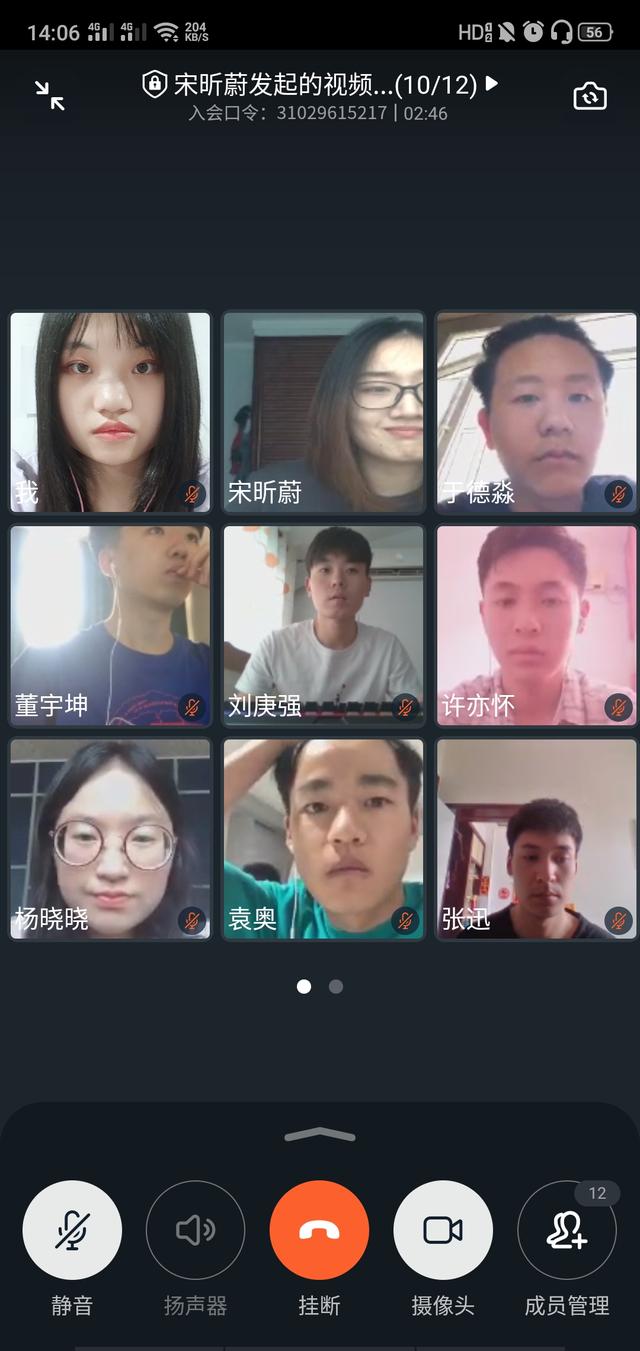Open 于德淼's video tile
The image size is (640, 1351).
click(x=536, y=412)
